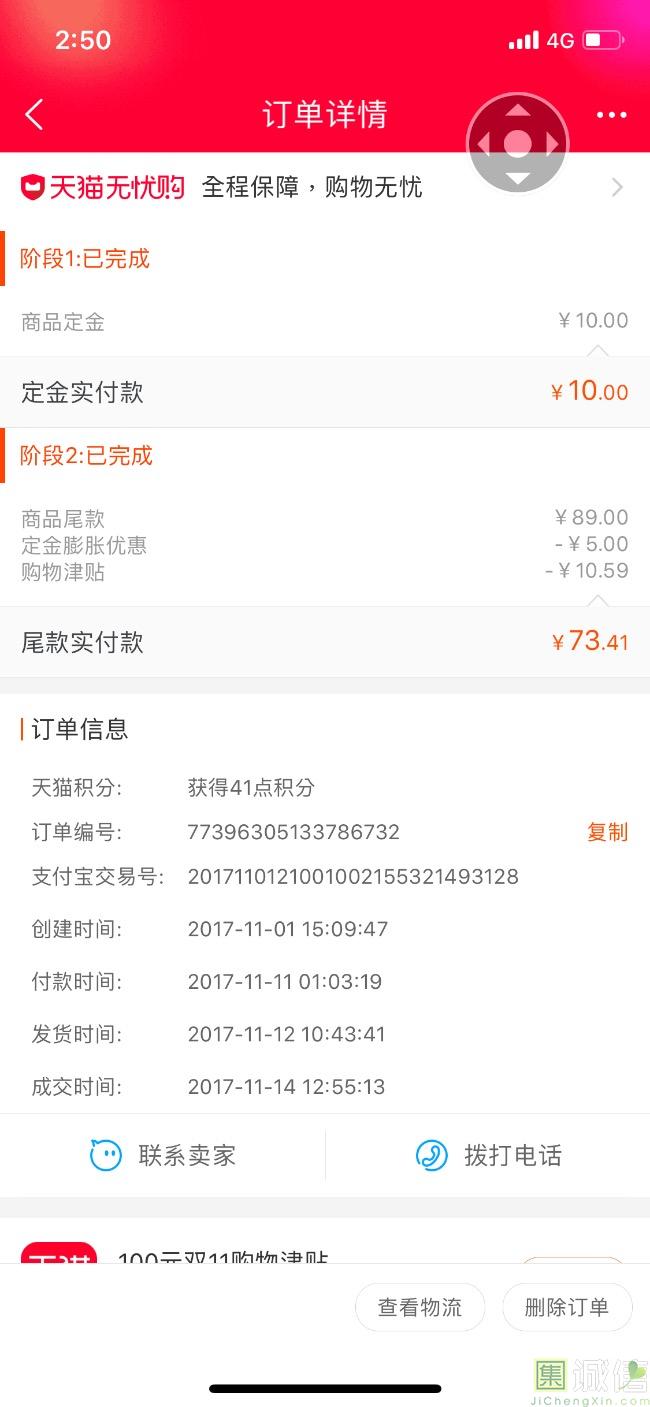Contact the seller via 联系卖家

(163, 1156)
